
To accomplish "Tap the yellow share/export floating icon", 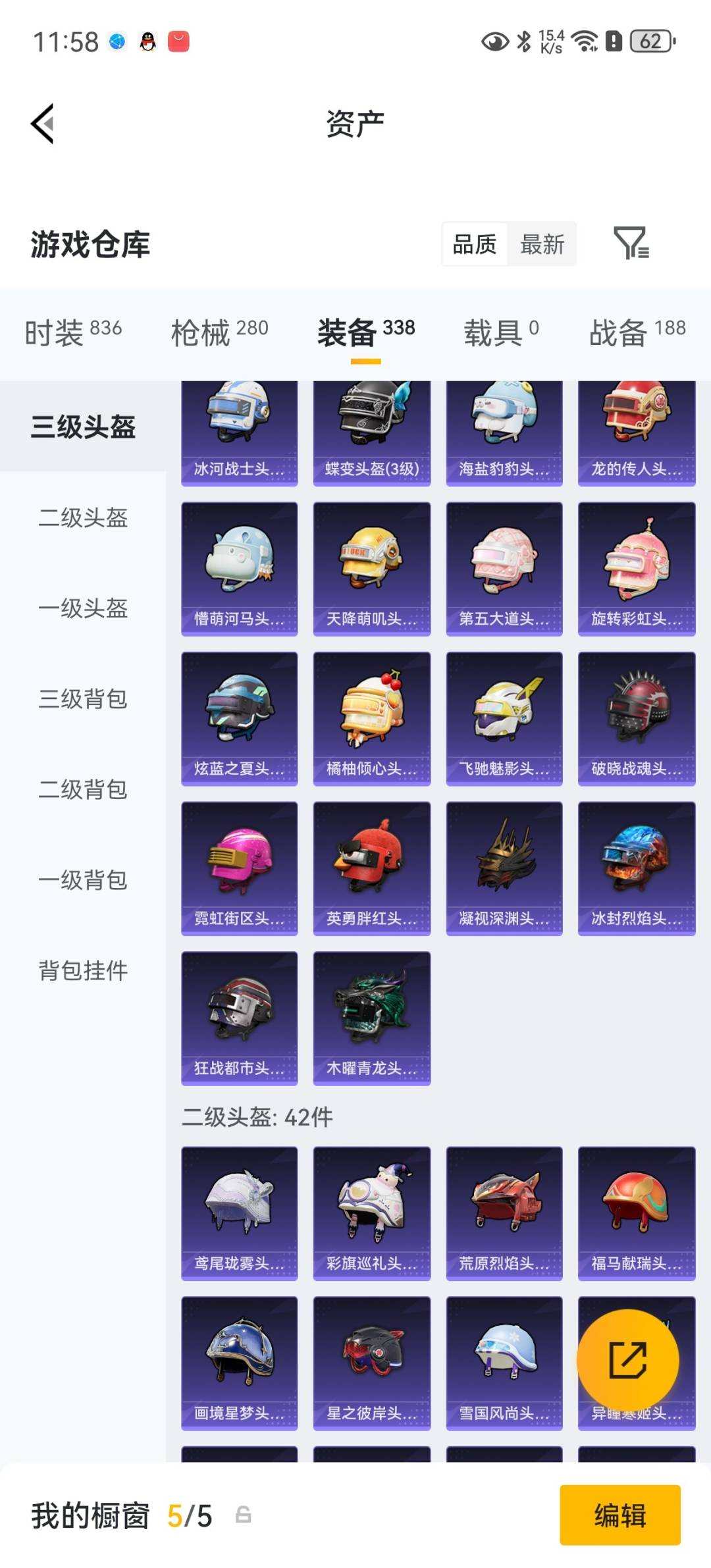I will click(x=630, y=1358).
